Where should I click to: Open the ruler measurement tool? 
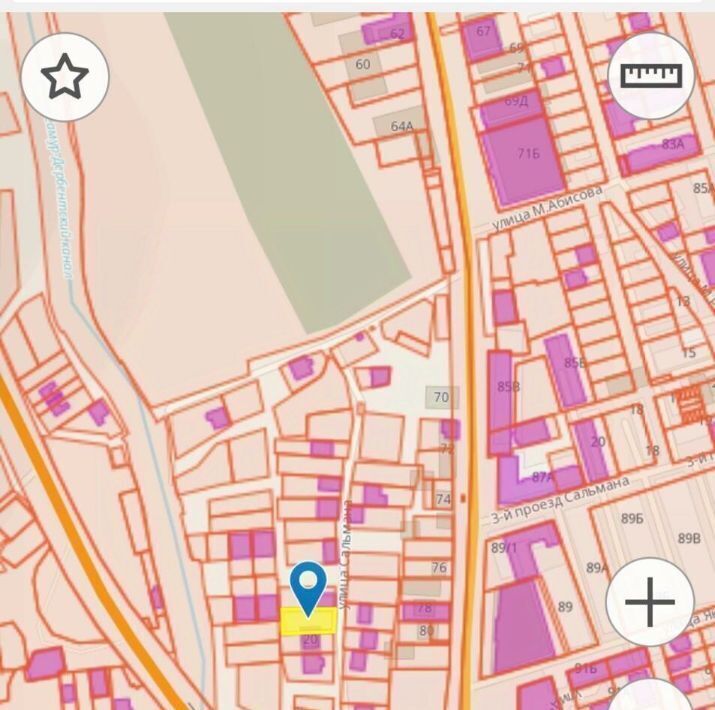click(651, 76)
